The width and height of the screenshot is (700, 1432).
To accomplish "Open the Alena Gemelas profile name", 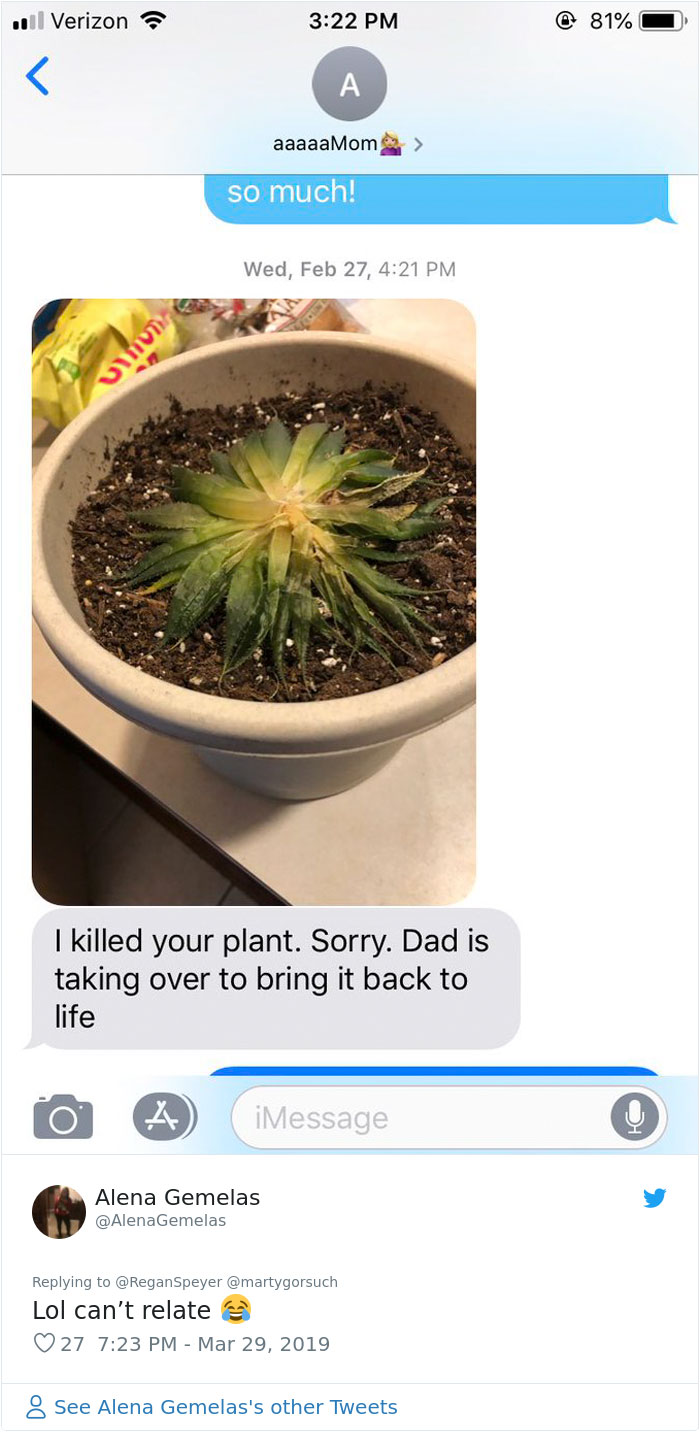I will click(177, 1197).
